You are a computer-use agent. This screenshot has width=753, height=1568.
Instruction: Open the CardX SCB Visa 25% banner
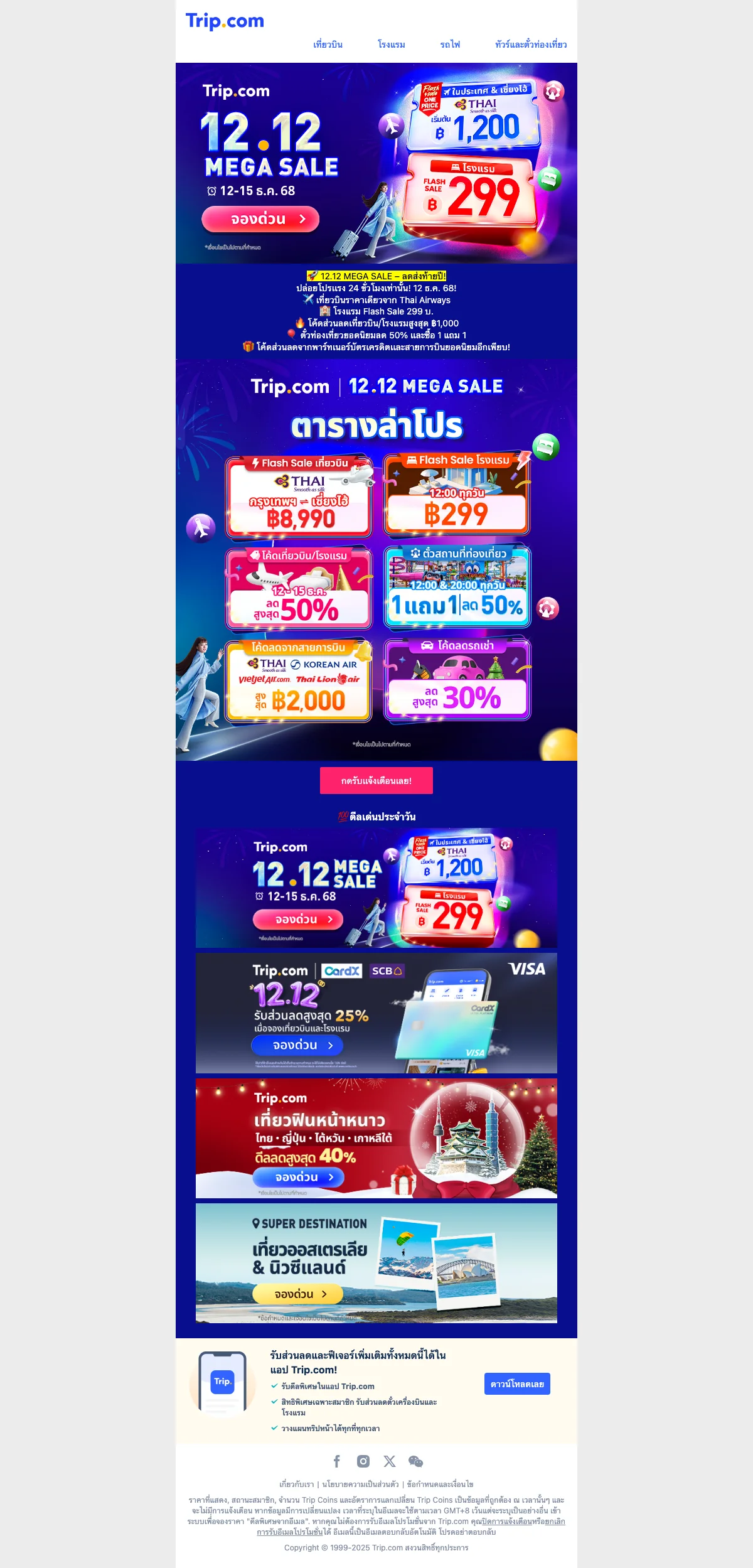tap(376, 1013)
